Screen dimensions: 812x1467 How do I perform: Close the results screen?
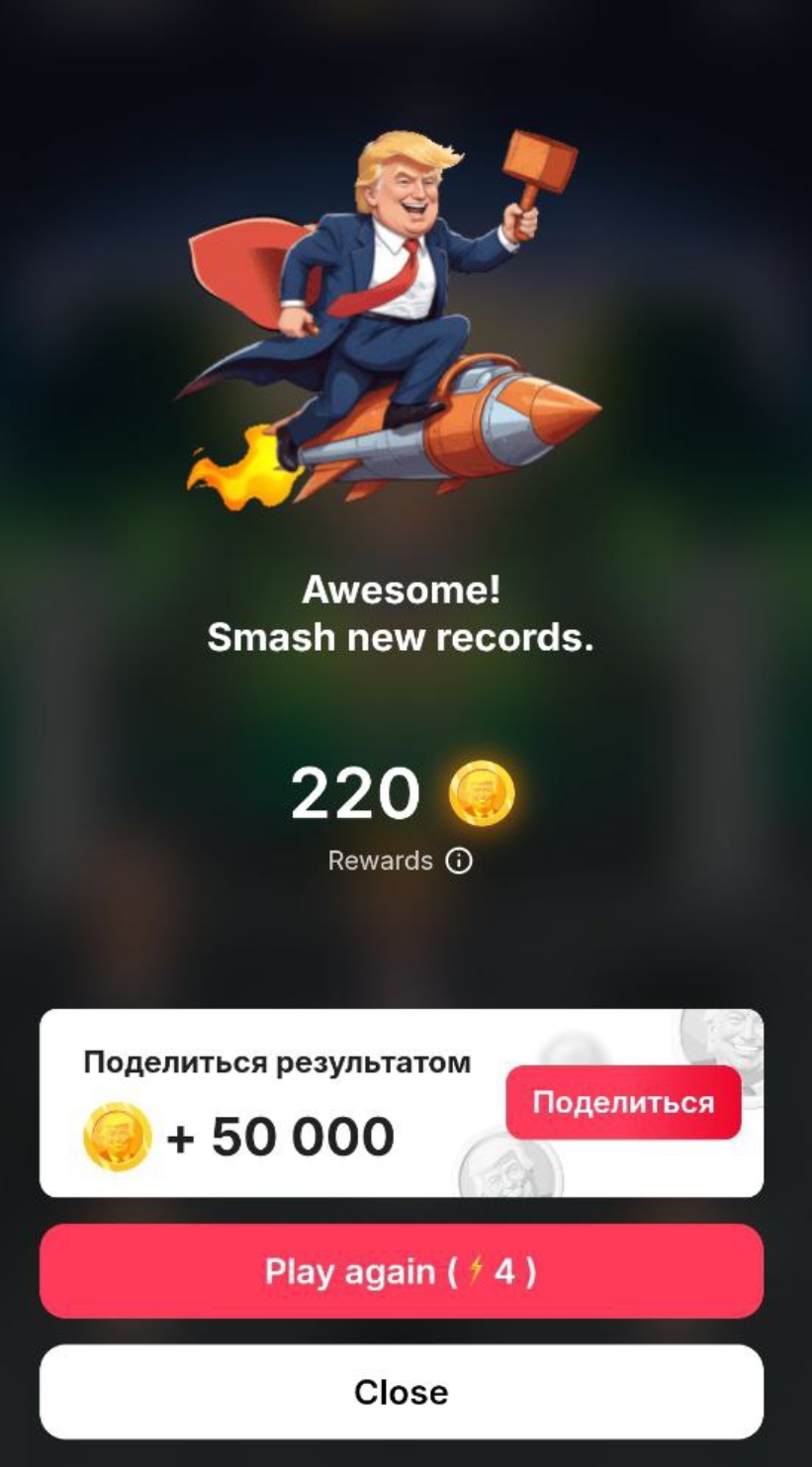click(x=401, y=1392)
